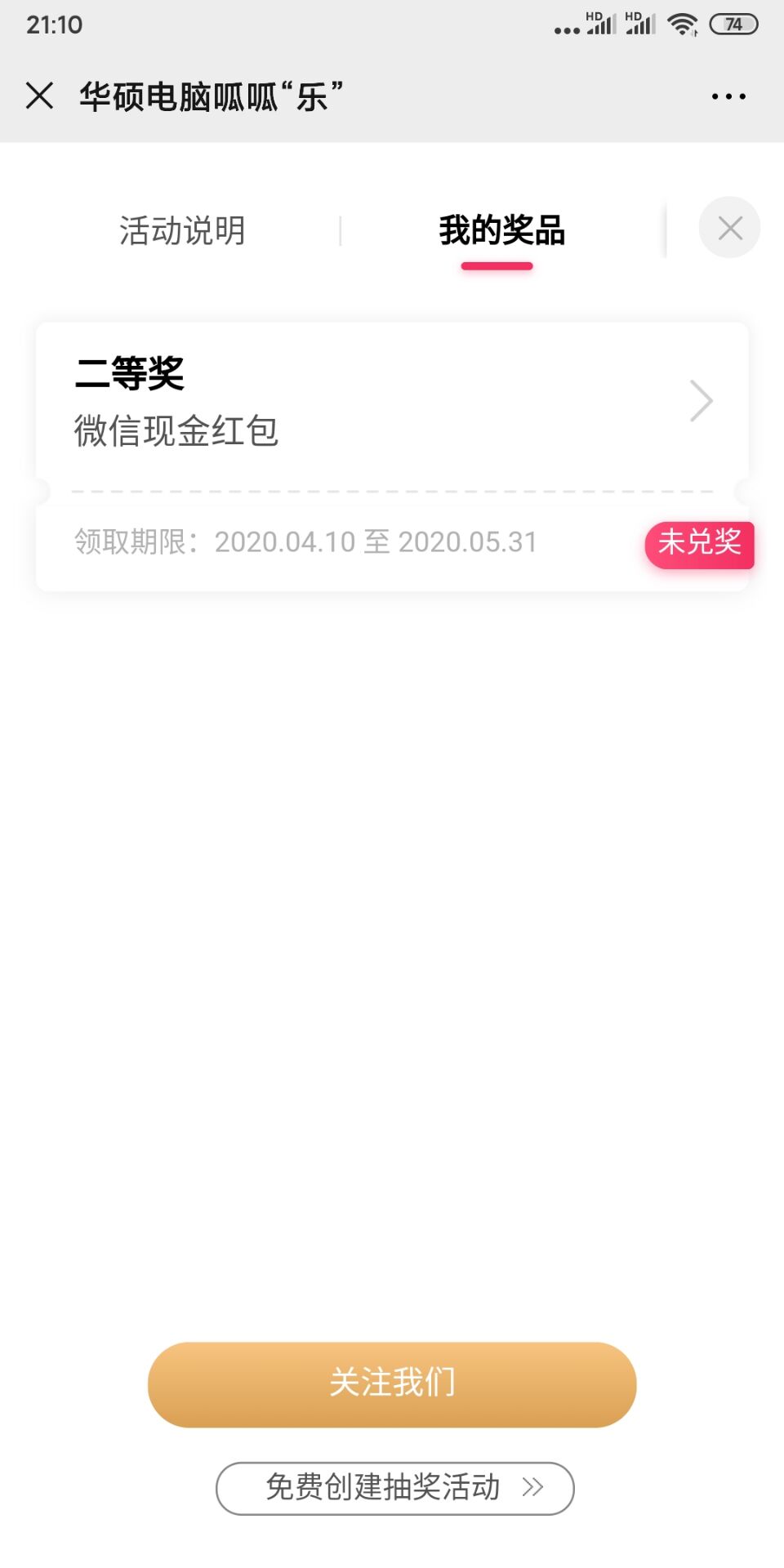Tap the 未兑奖 status badge
This screenshot has width=784, height=1568.
click(x=699, y=546)
